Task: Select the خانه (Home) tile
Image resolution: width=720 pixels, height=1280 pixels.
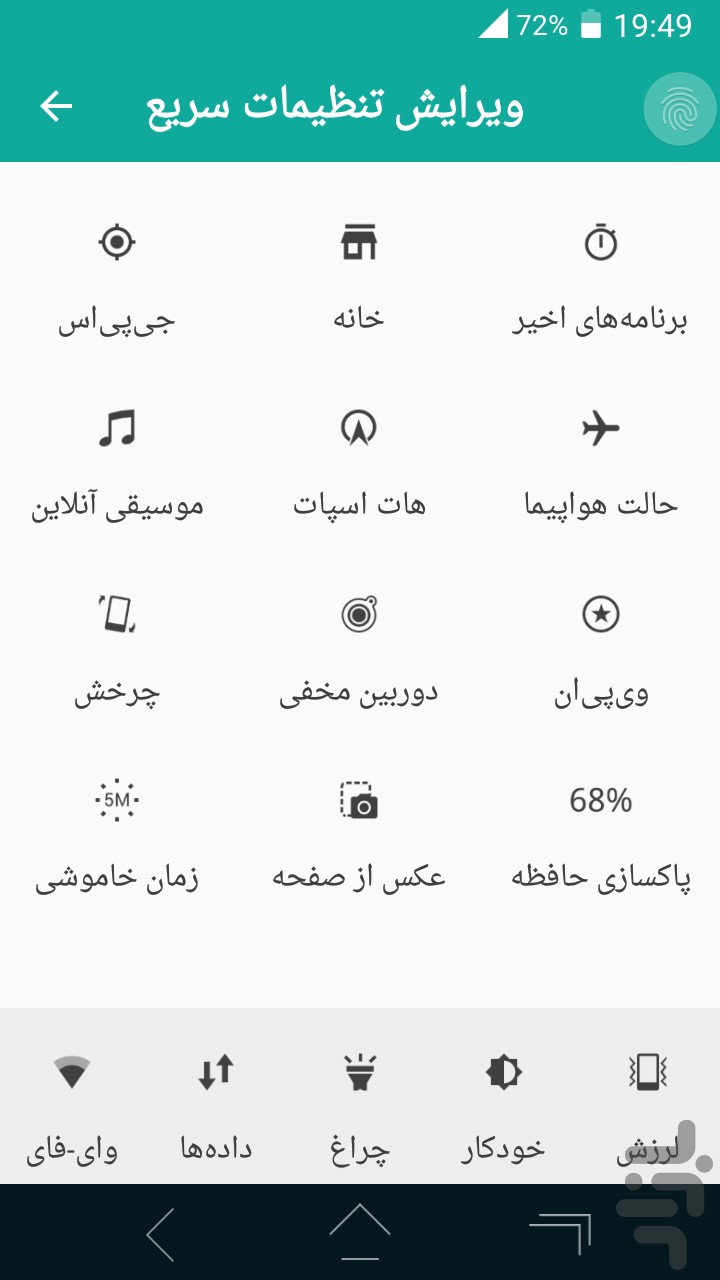Action: click(359, 279)
